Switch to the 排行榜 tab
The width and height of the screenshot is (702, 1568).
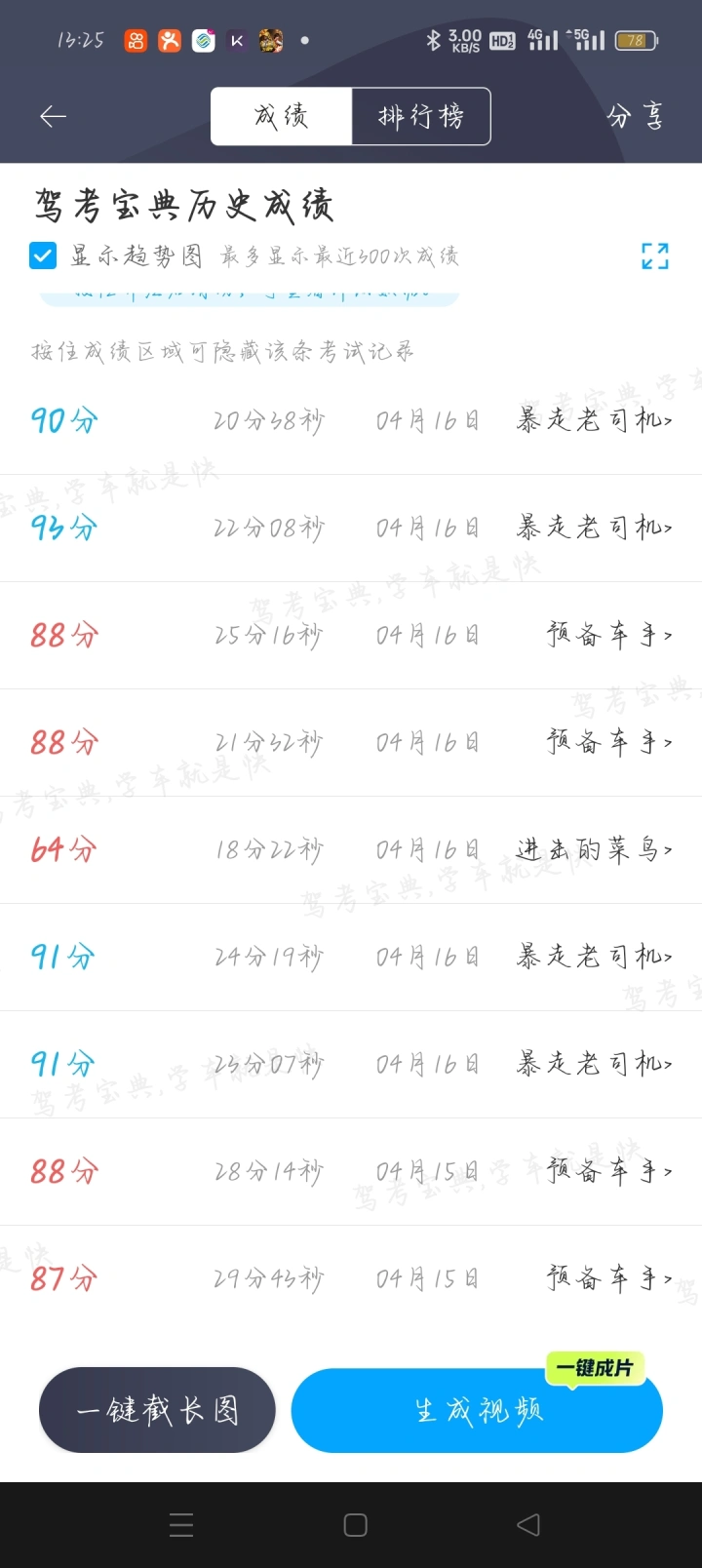(x=421, y=117)
